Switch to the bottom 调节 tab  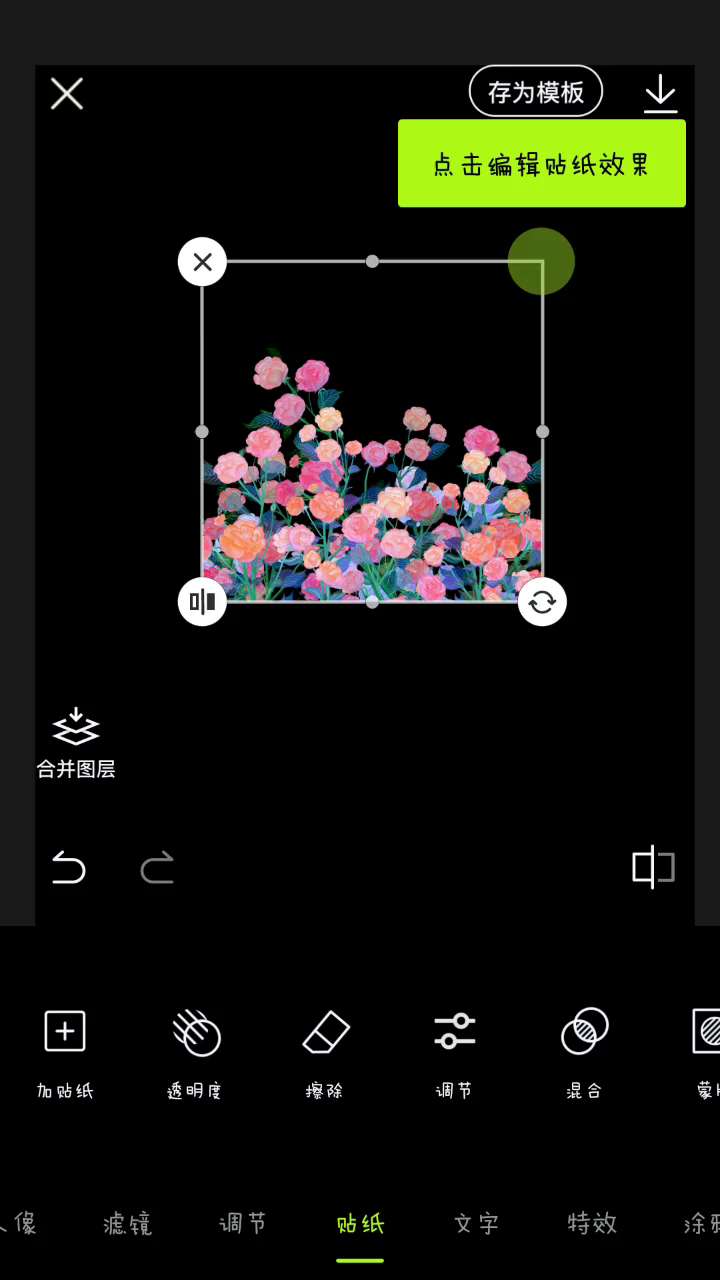coord(243,1223)
